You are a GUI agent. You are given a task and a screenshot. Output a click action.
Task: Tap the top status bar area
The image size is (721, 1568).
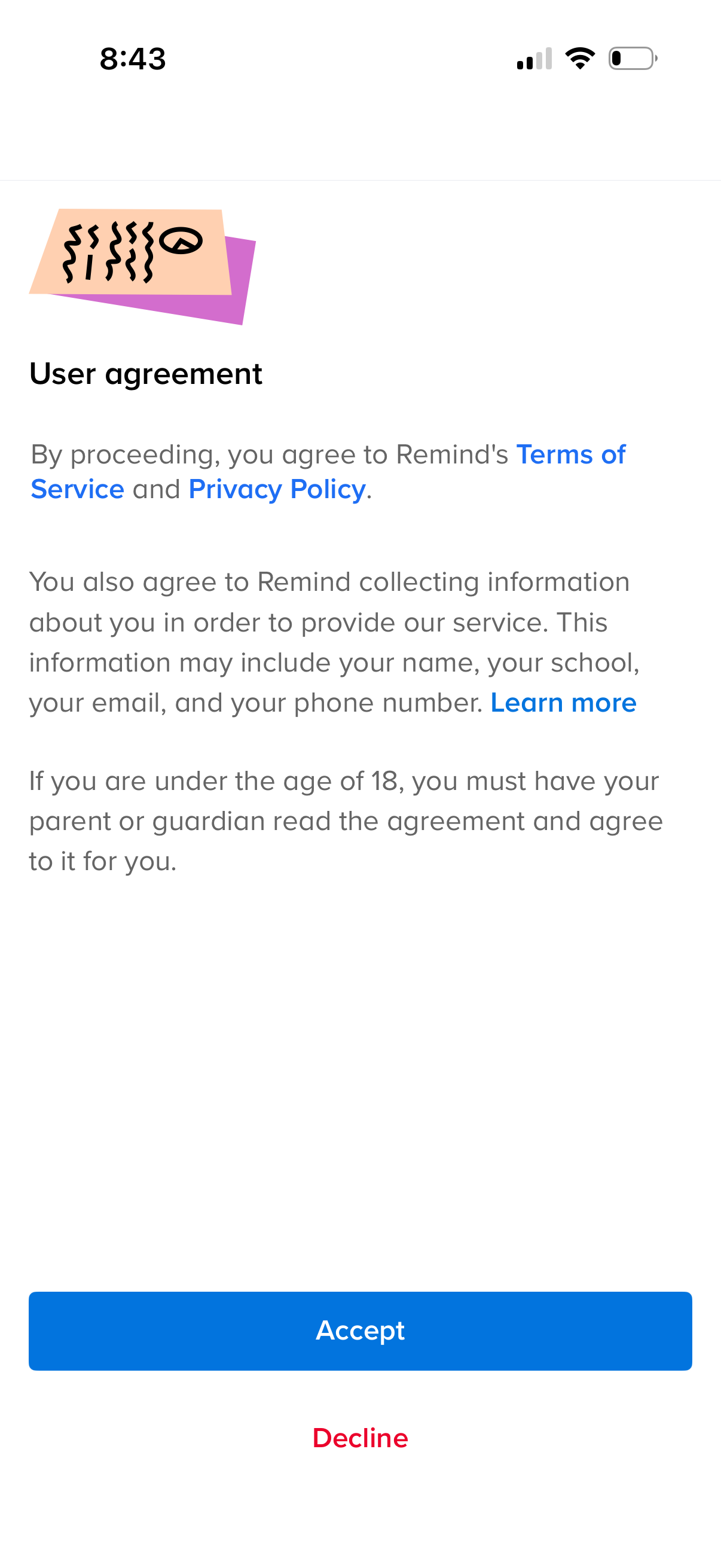[359, 58]
